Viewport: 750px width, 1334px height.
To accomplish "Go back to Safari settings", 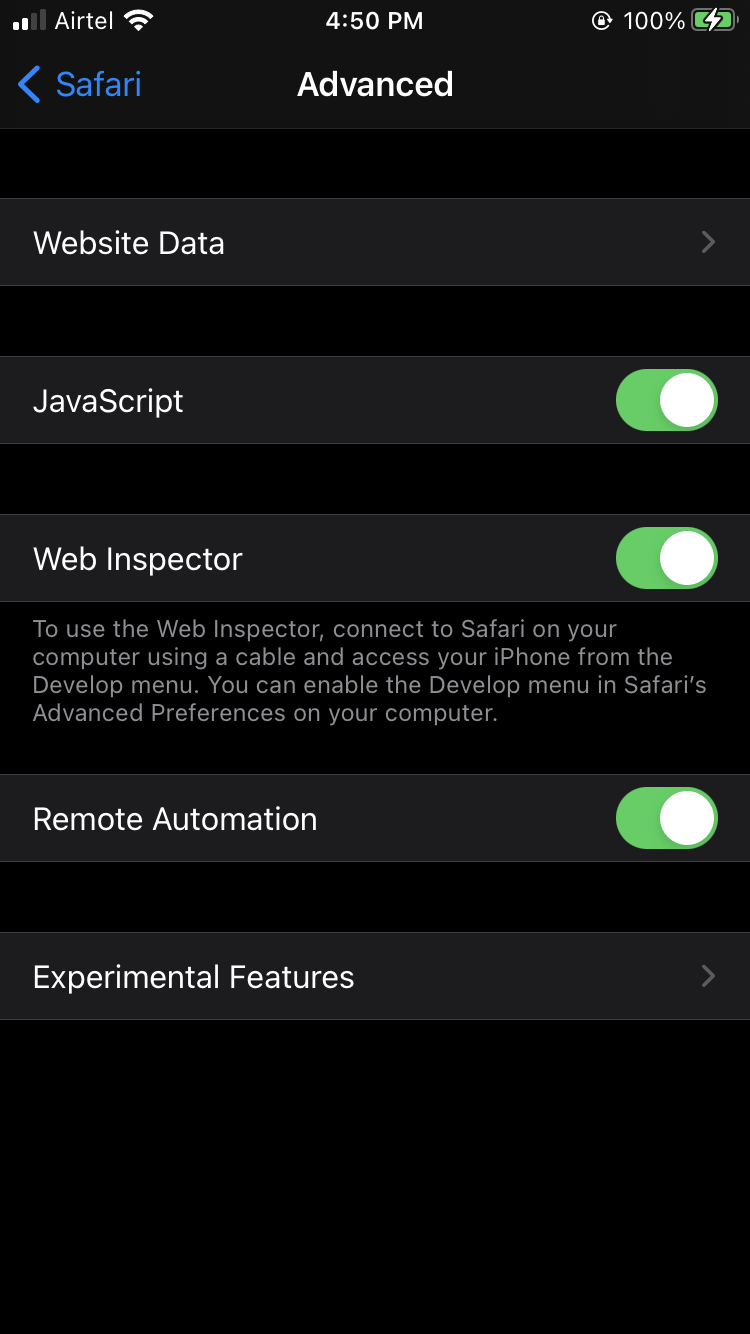I will click(80, 85).
